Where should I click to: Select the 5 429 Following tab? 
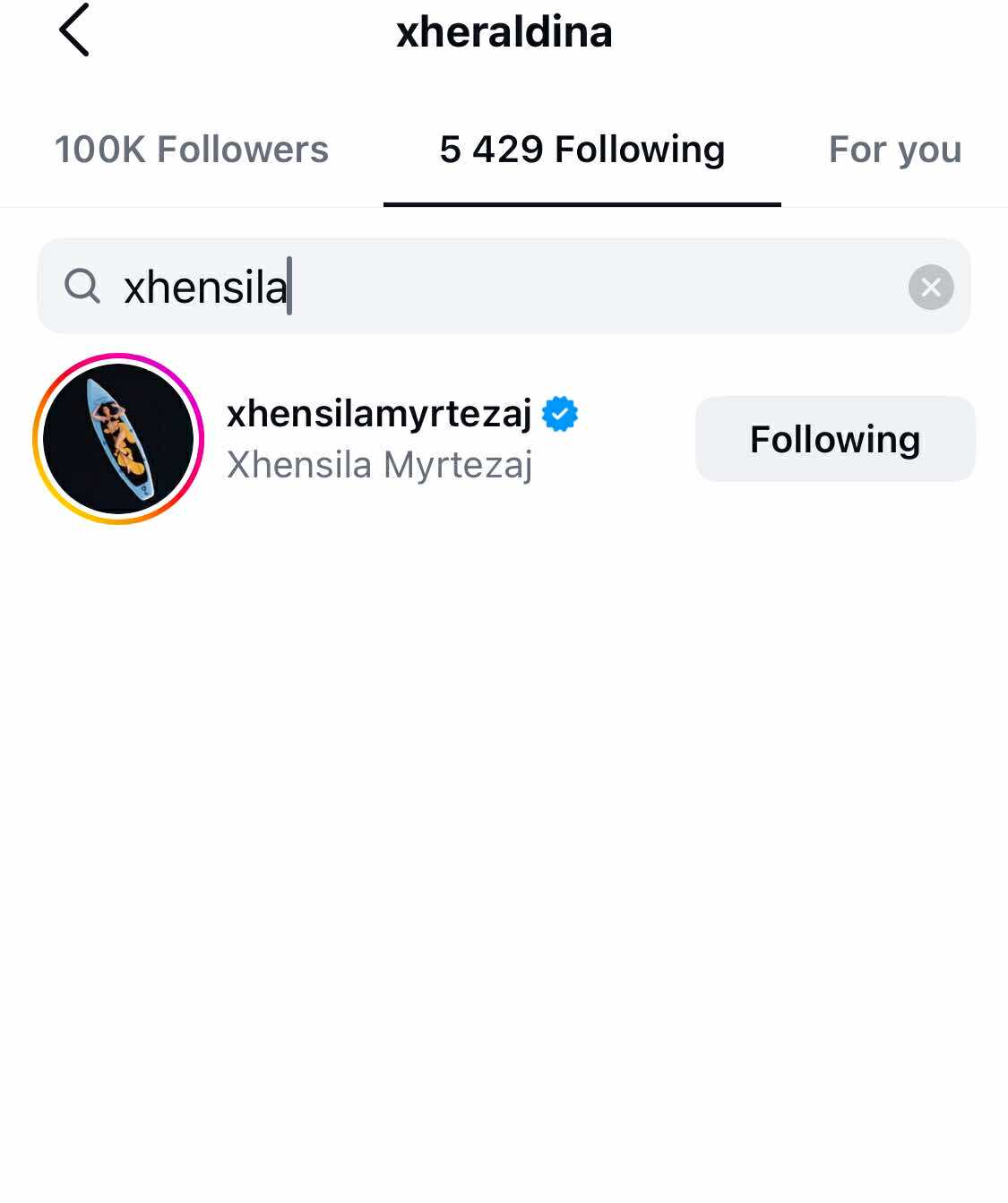582,150
